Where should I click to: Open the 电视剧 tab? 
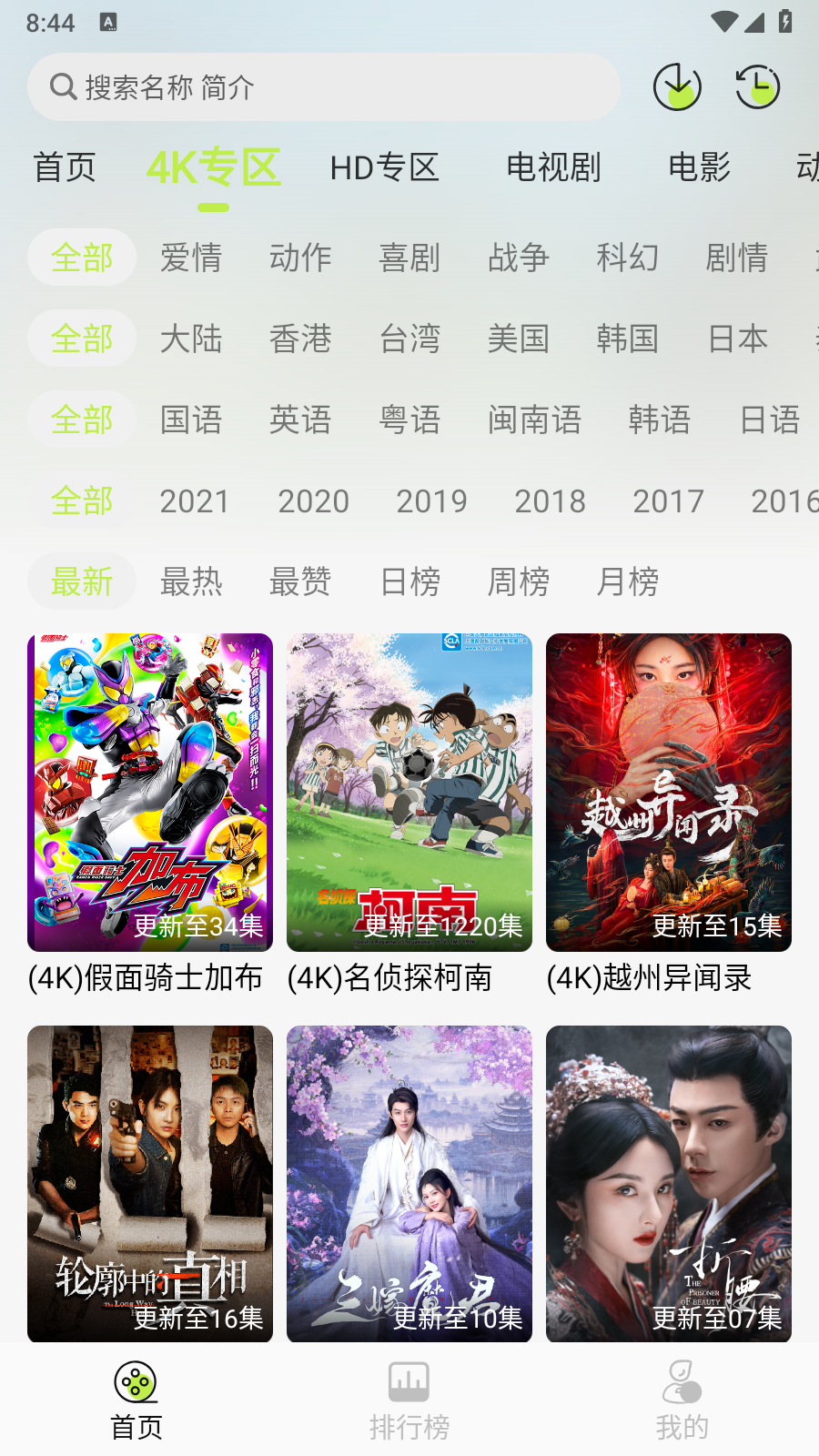[554, 167]
